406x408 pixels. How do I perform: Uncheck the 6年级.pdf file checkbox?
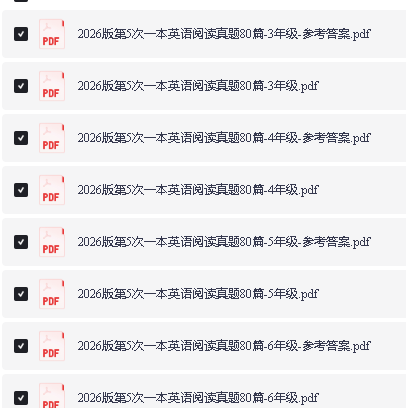coord(21,398)
